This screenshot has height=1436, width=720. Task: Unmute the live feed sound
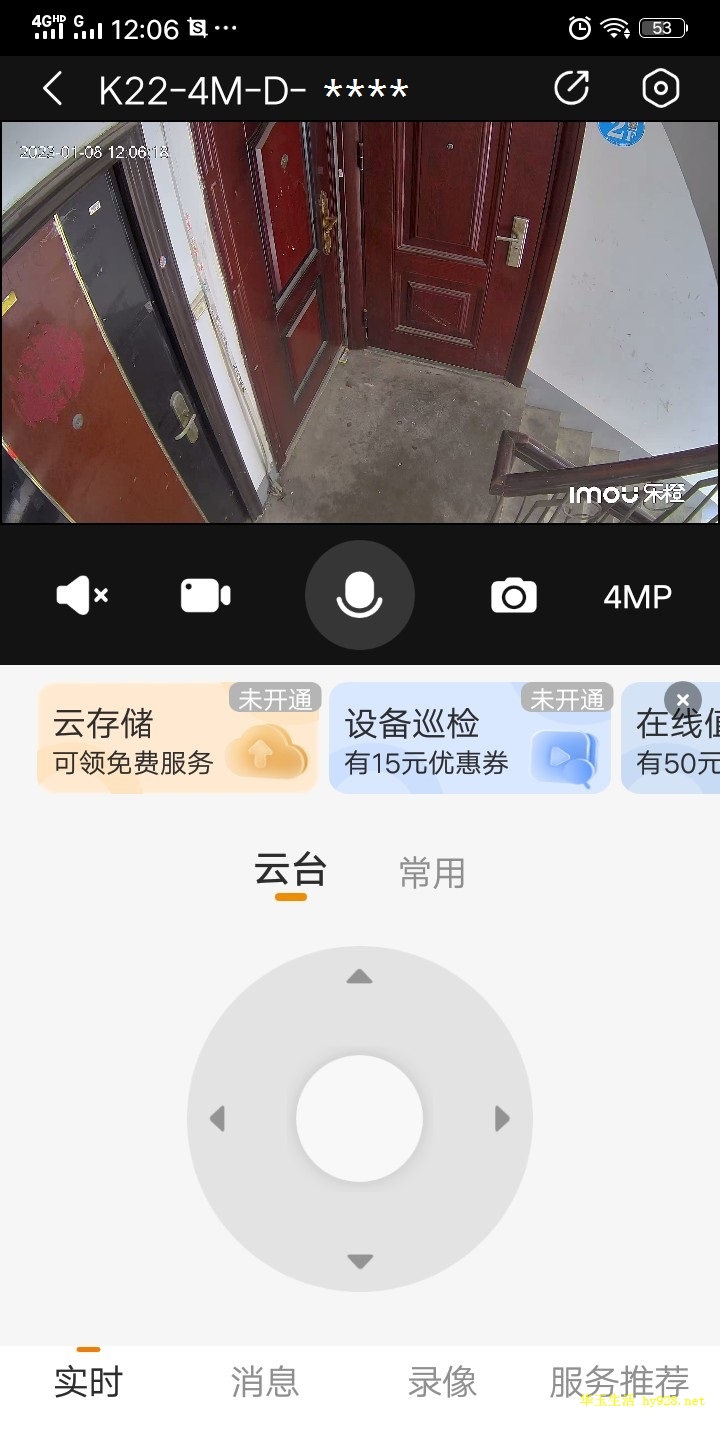point(82,596)
